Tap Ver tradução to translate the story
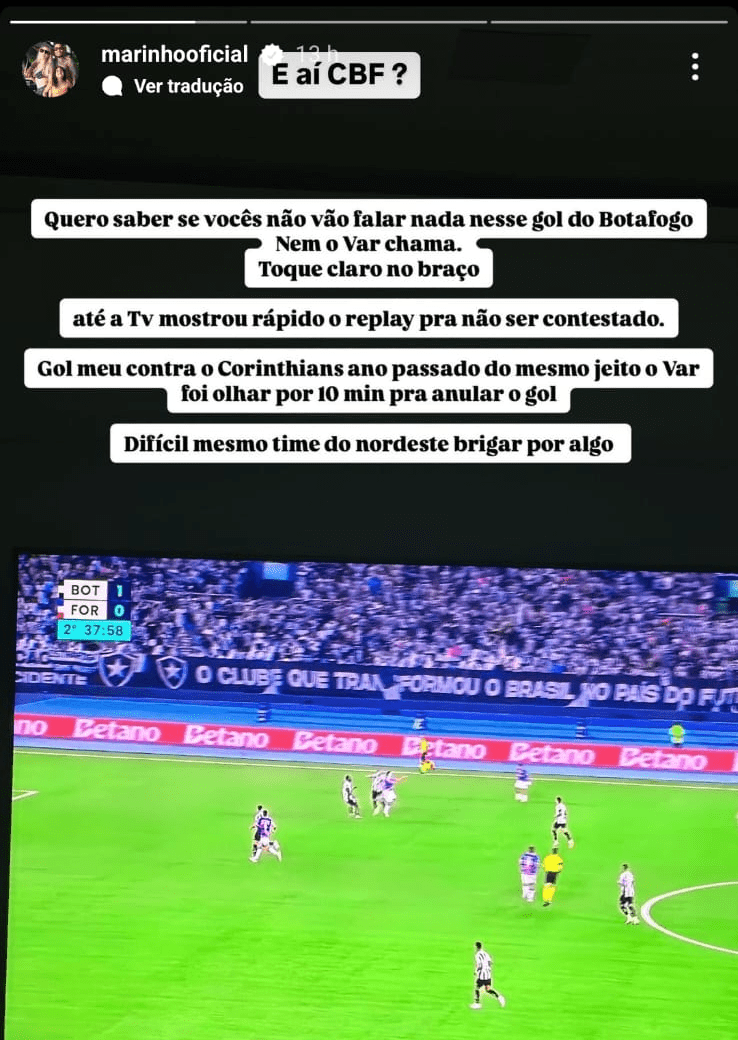Screen dimensions: 738x1040 point(188,86)
